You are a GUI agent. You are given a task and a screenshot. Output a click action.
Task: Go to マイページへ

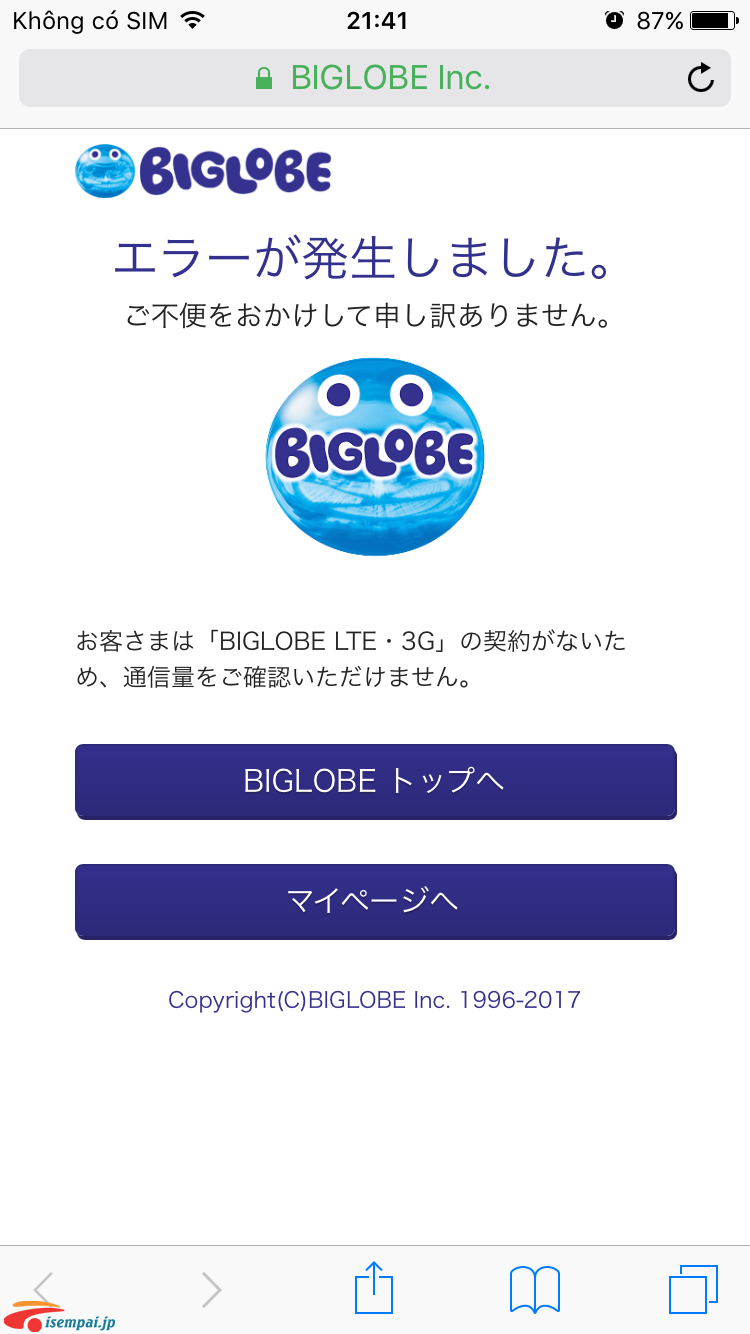(375, 901)
